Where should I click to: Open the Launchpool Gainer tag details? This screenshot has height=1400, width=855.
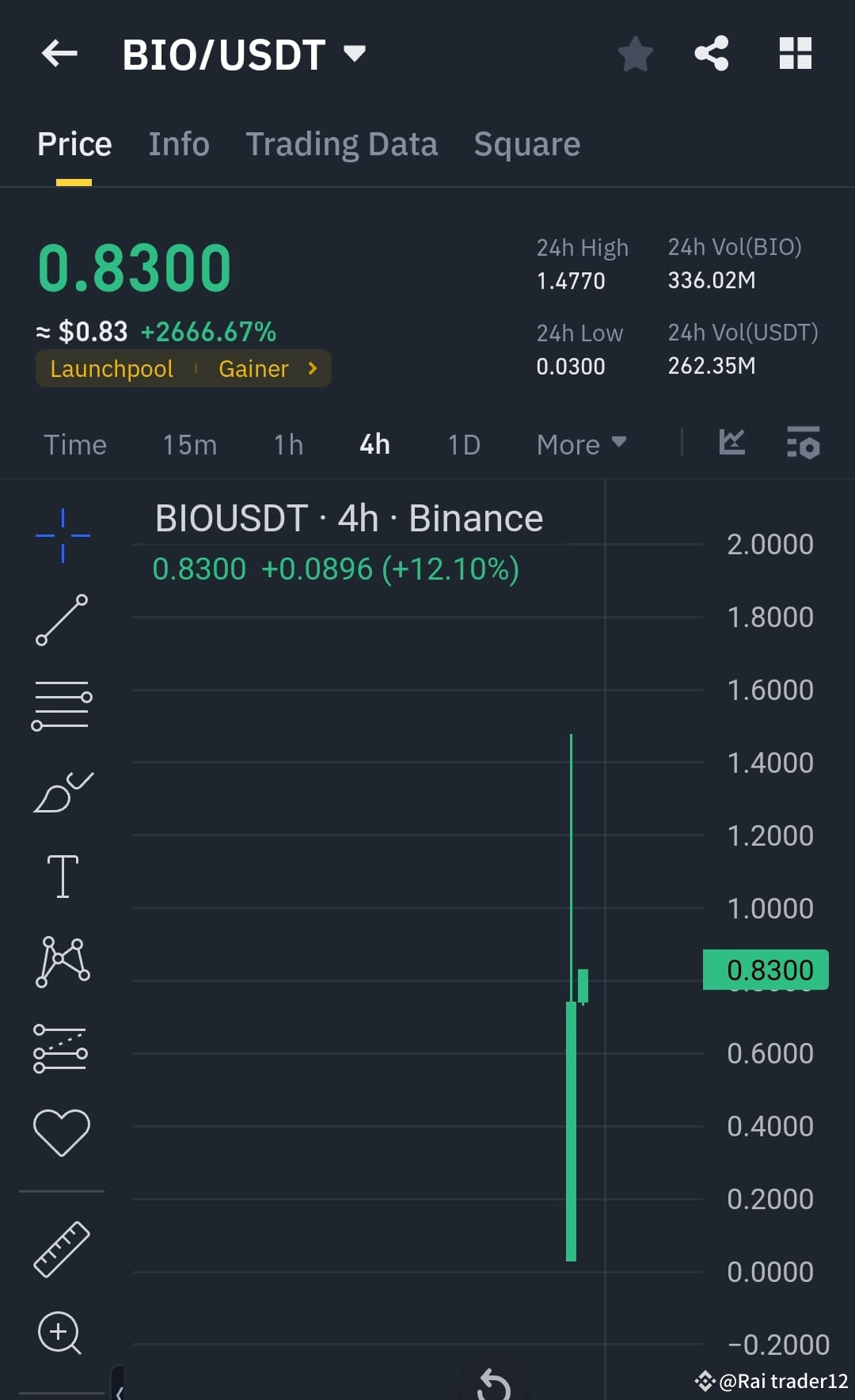tap(184, 367)
